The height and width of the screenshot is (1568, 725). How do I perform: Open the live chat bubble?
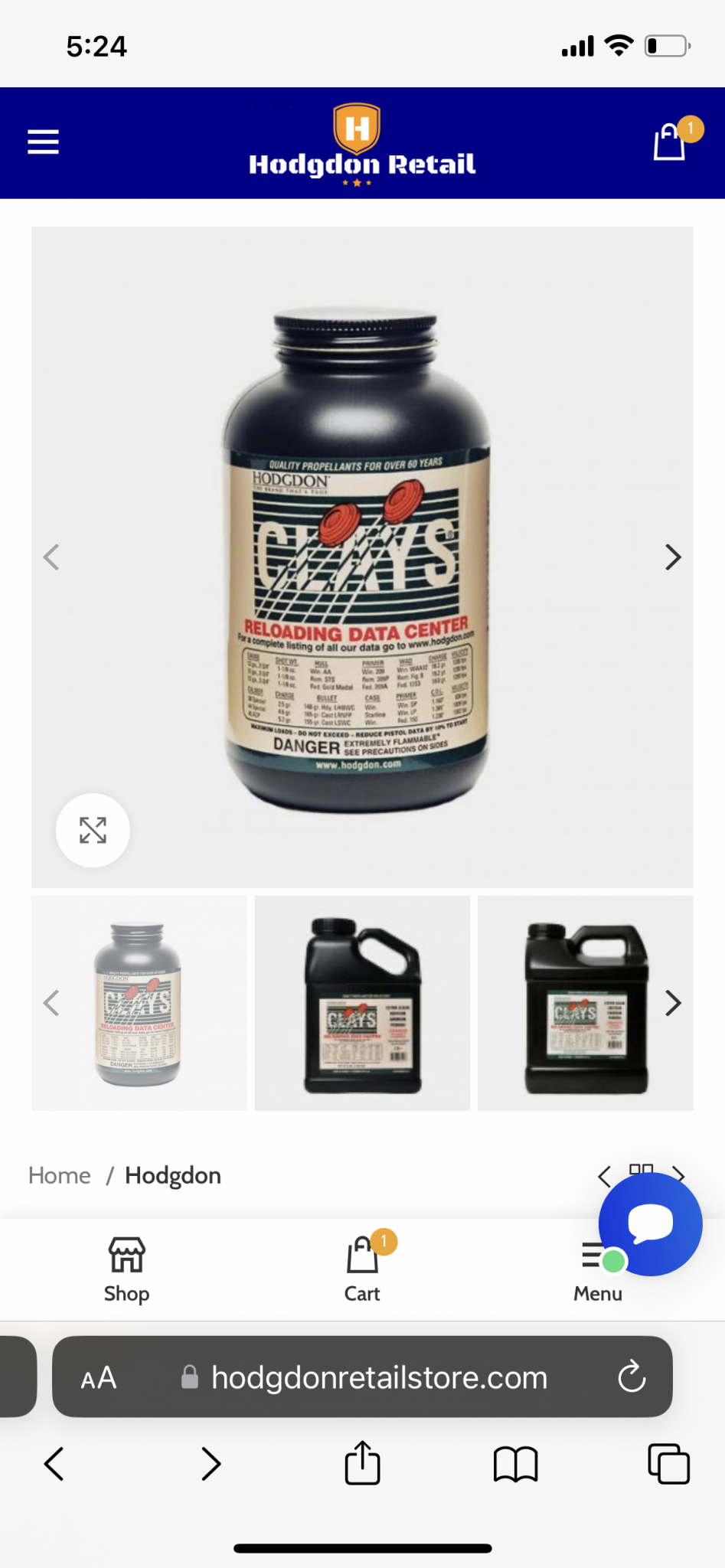pos(650,1224)
